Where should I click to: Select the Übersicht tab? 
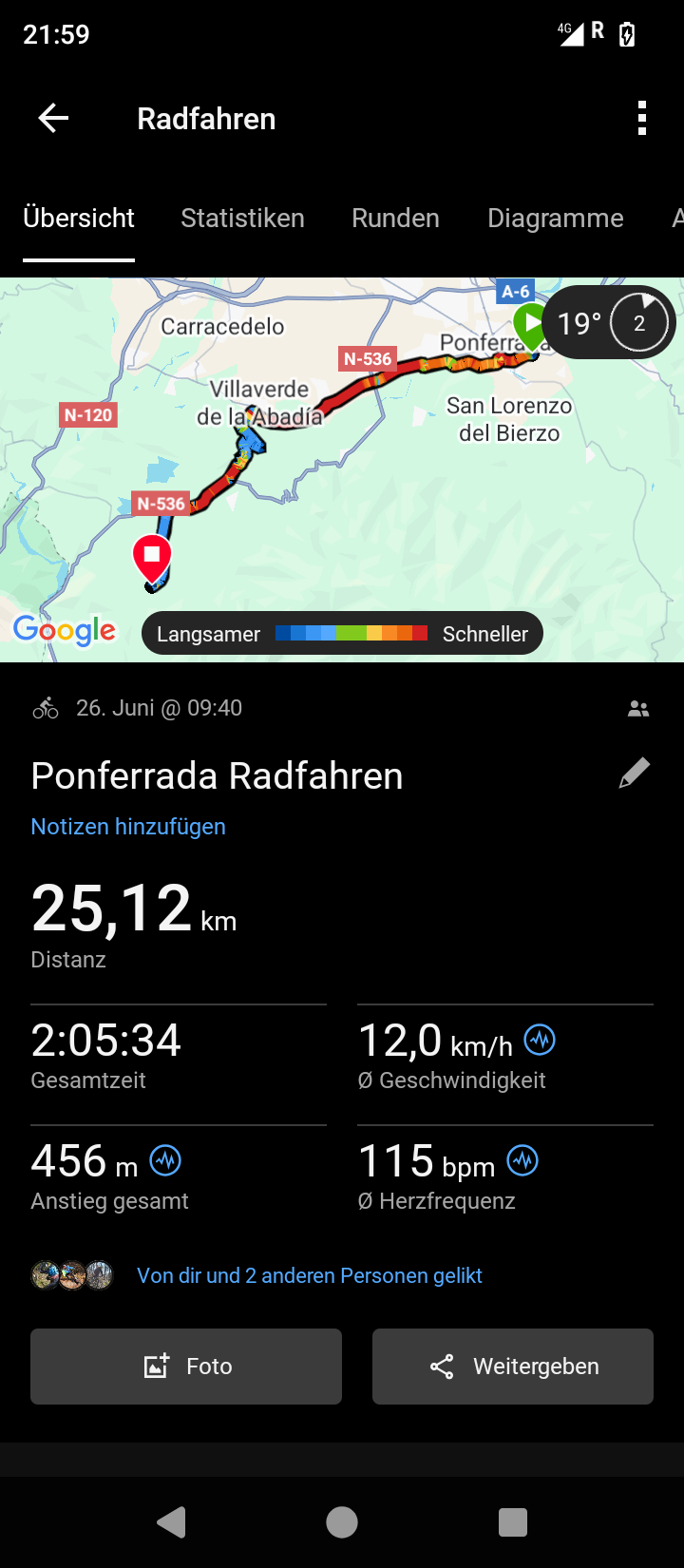tap(79, 219)
